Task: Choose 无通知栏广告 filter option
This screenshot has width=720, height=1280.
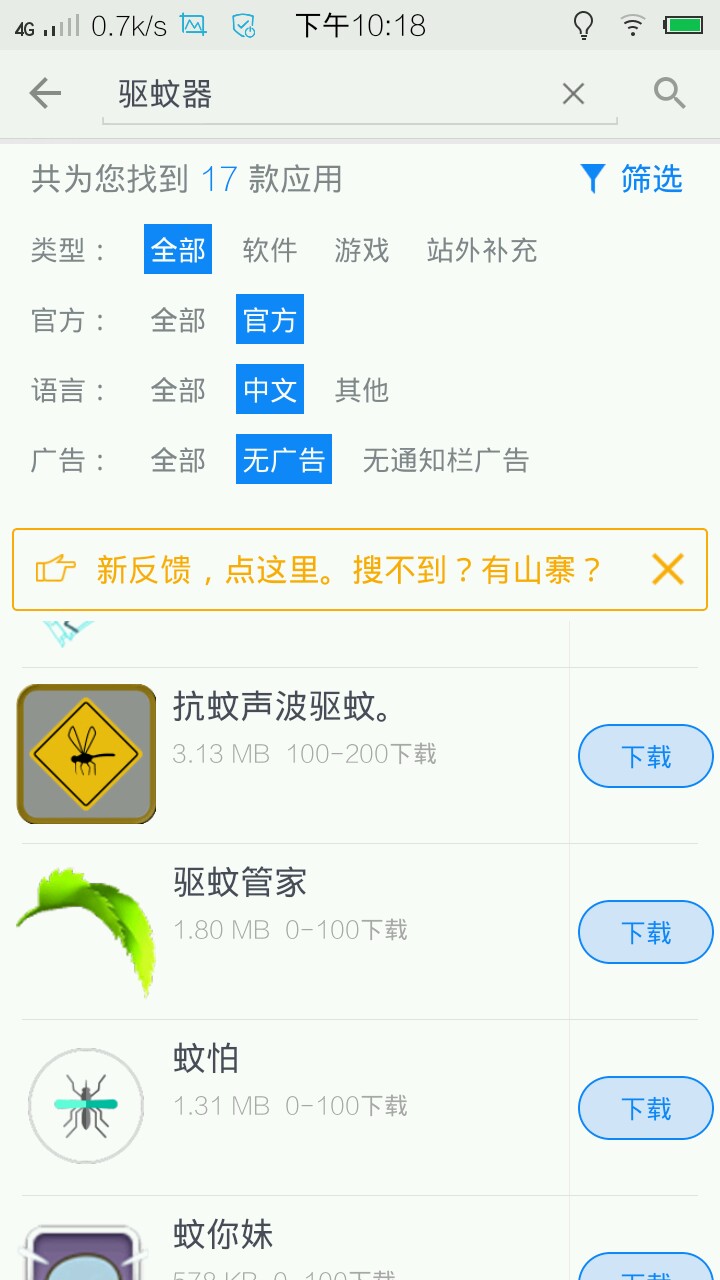Action: pyautogui.click(x=445, y=460)
